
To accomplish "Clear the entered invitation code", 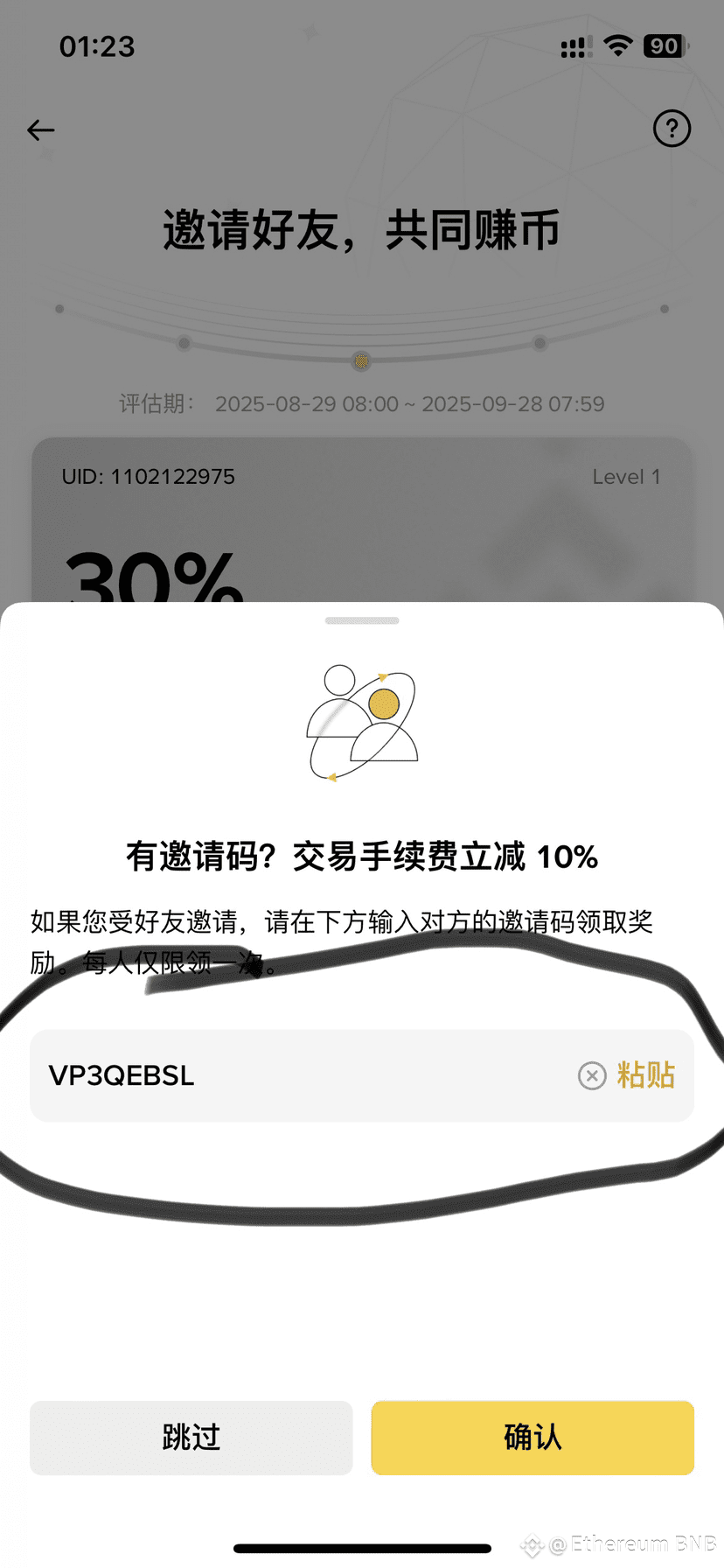I will (592, 1075).
